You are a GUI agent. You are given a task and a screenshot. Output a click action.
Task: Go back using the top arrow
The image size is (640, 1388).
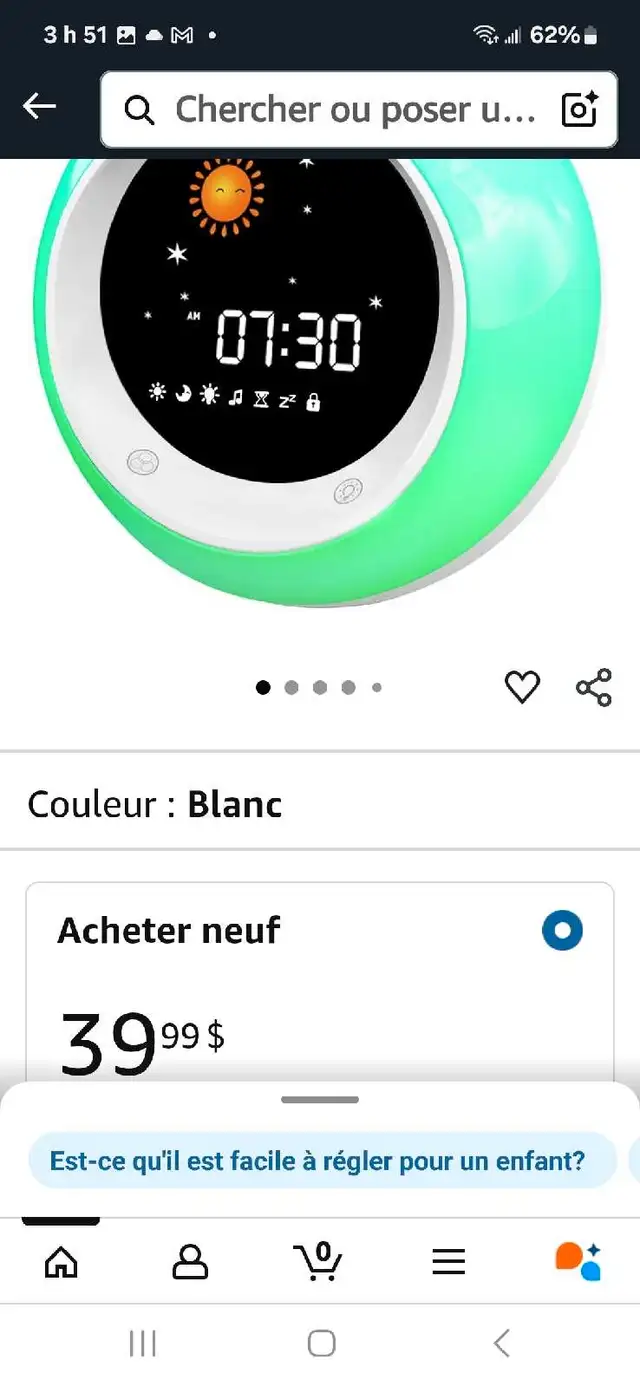click(x=40, y=107)
